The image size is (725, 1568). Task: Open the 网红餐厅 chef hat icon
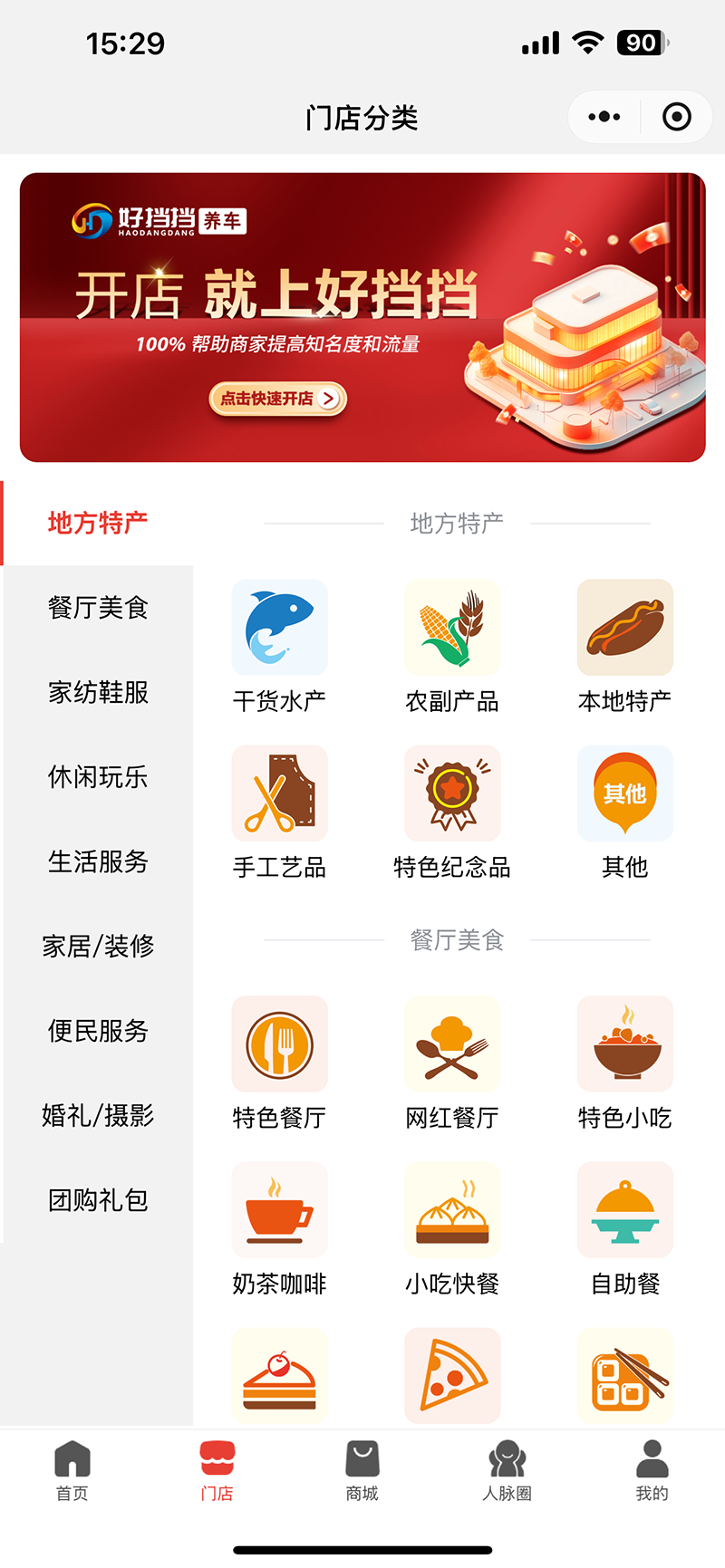click(x=452, y=1044)
